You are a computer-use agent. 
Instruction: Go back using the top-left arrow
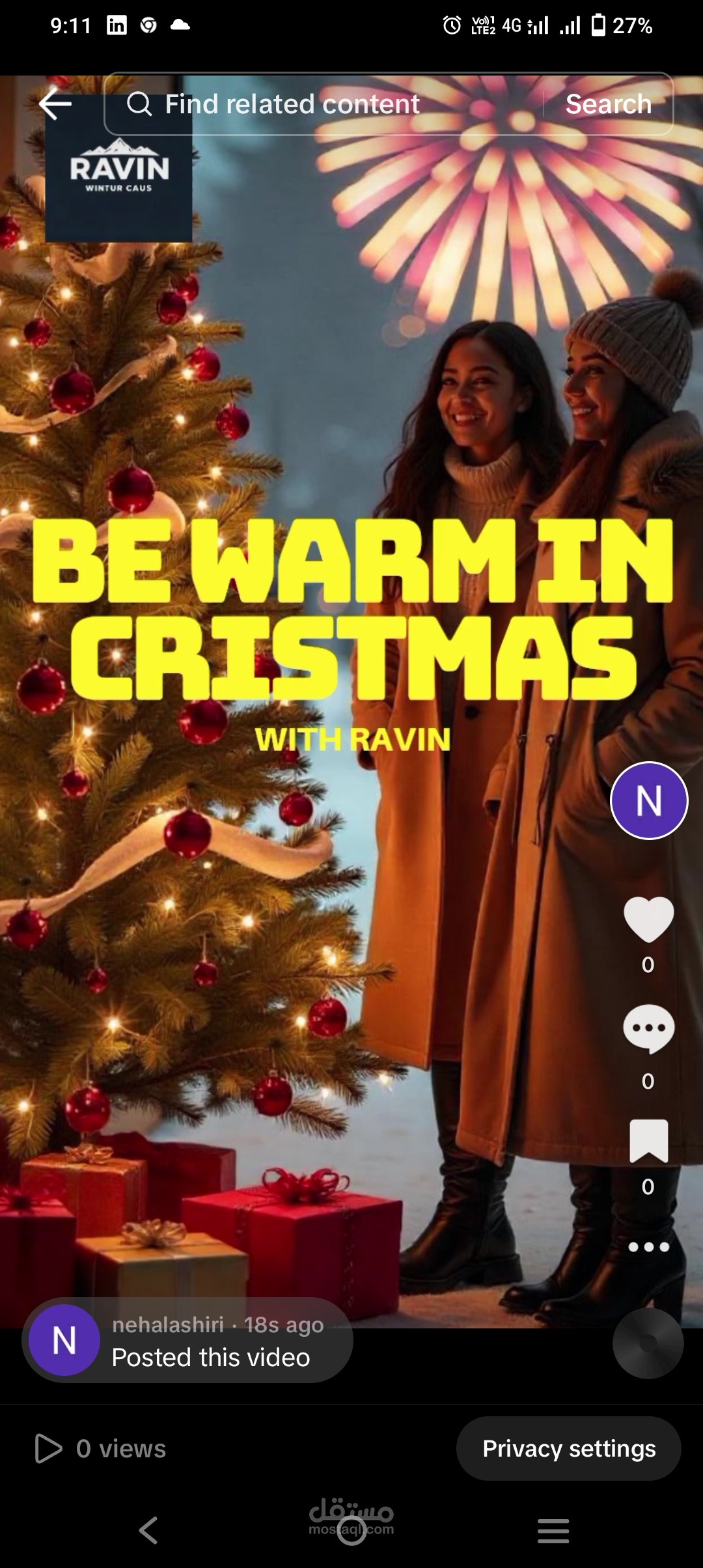pos(55,104)
